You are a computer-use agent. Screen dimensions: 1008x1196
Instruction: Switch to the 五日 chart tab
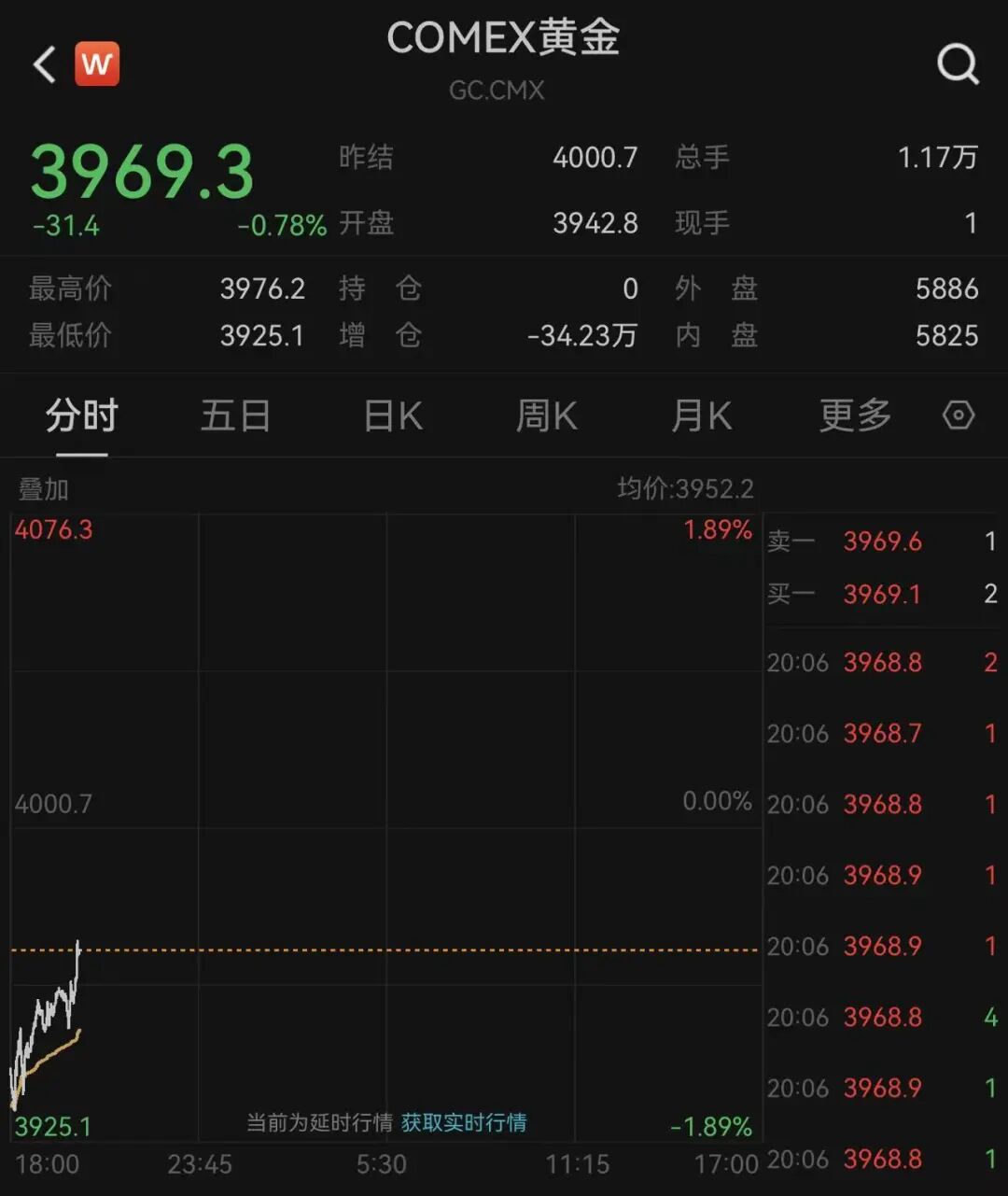[x=235, y=416]
